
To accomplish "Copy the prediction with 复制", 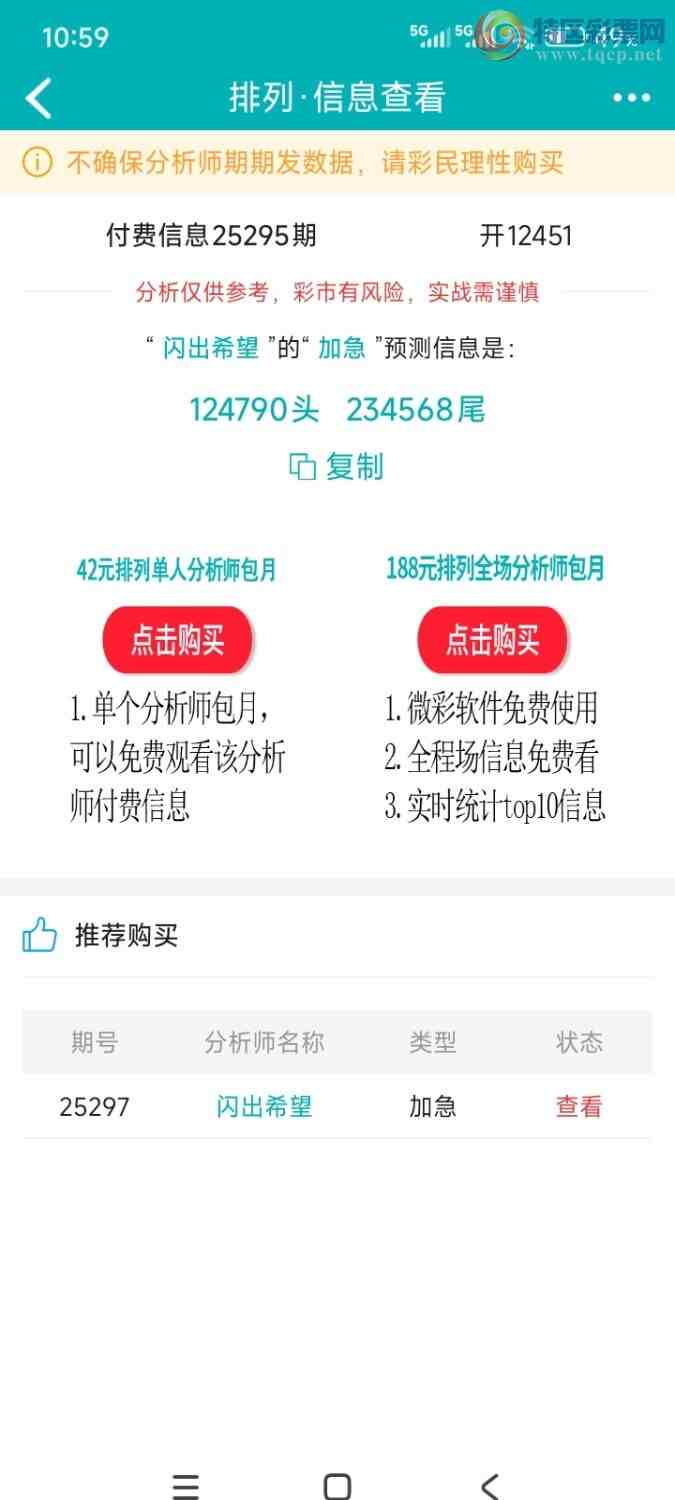I will point(337,466).
